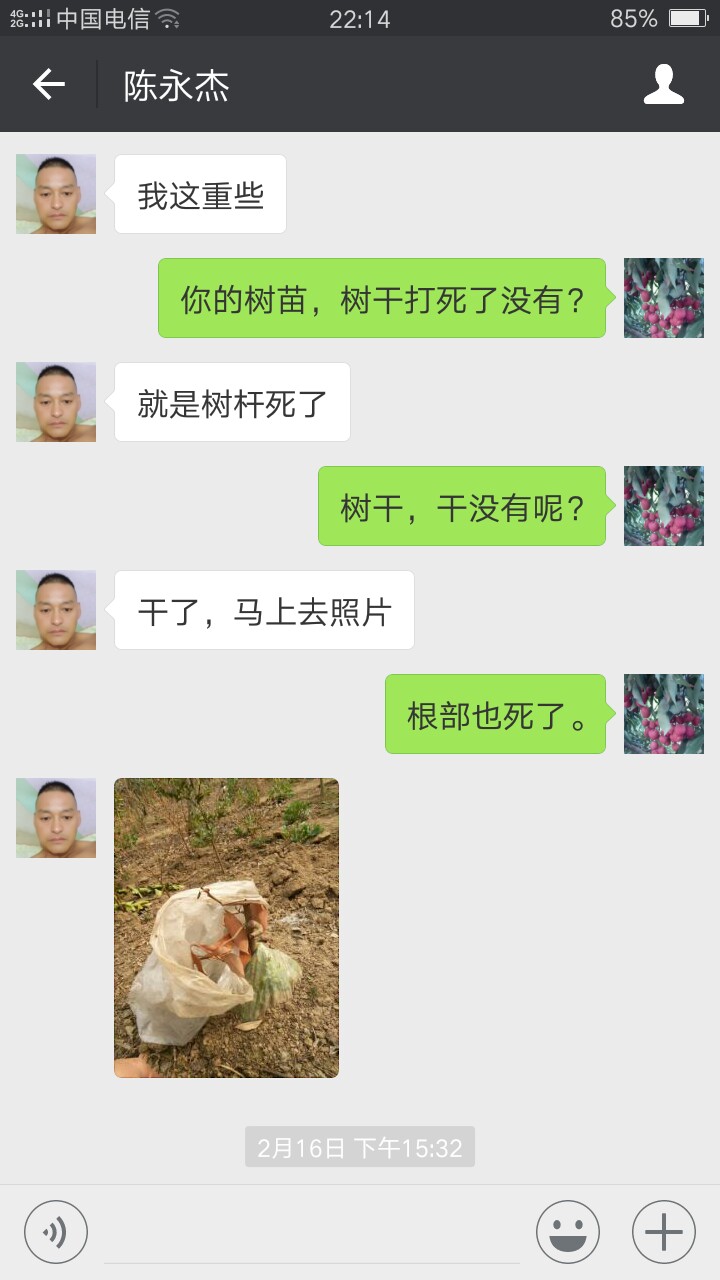The image size is (720, 1280).
Task: Open the contact's avatar beside 我这重些
Action: 56,194
